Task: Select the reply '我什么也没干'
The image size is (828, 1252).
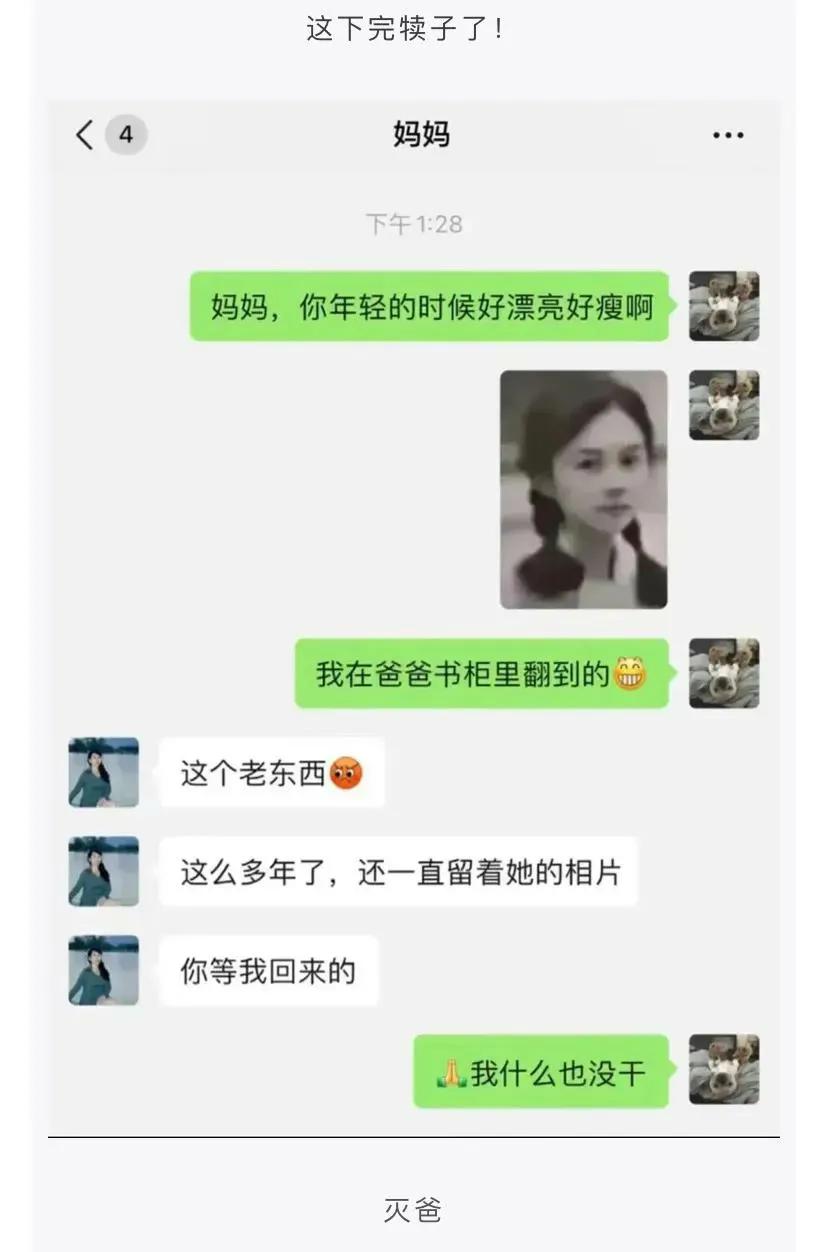Action: click(x=545, y=1071)
